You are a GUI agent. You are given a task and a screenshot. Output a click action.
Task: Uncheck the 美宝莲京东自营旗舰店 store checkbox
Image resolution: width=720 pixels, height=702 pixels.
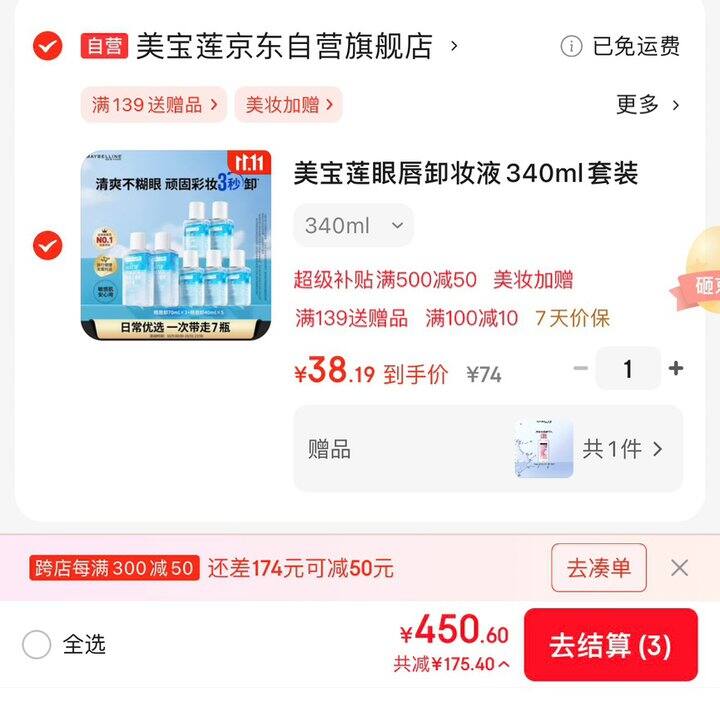point(47,46)
